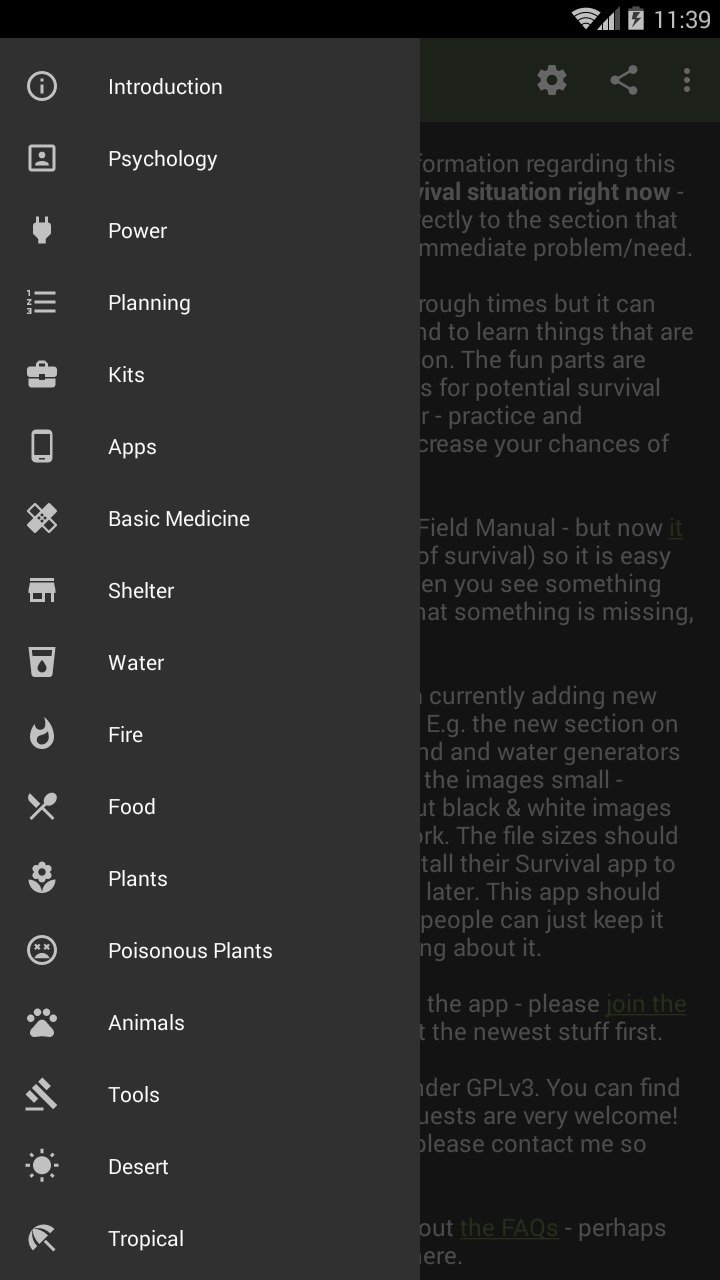Screen dimensions: 720x1280
Task: Open the Plants entry
Action: coord(210,879)
